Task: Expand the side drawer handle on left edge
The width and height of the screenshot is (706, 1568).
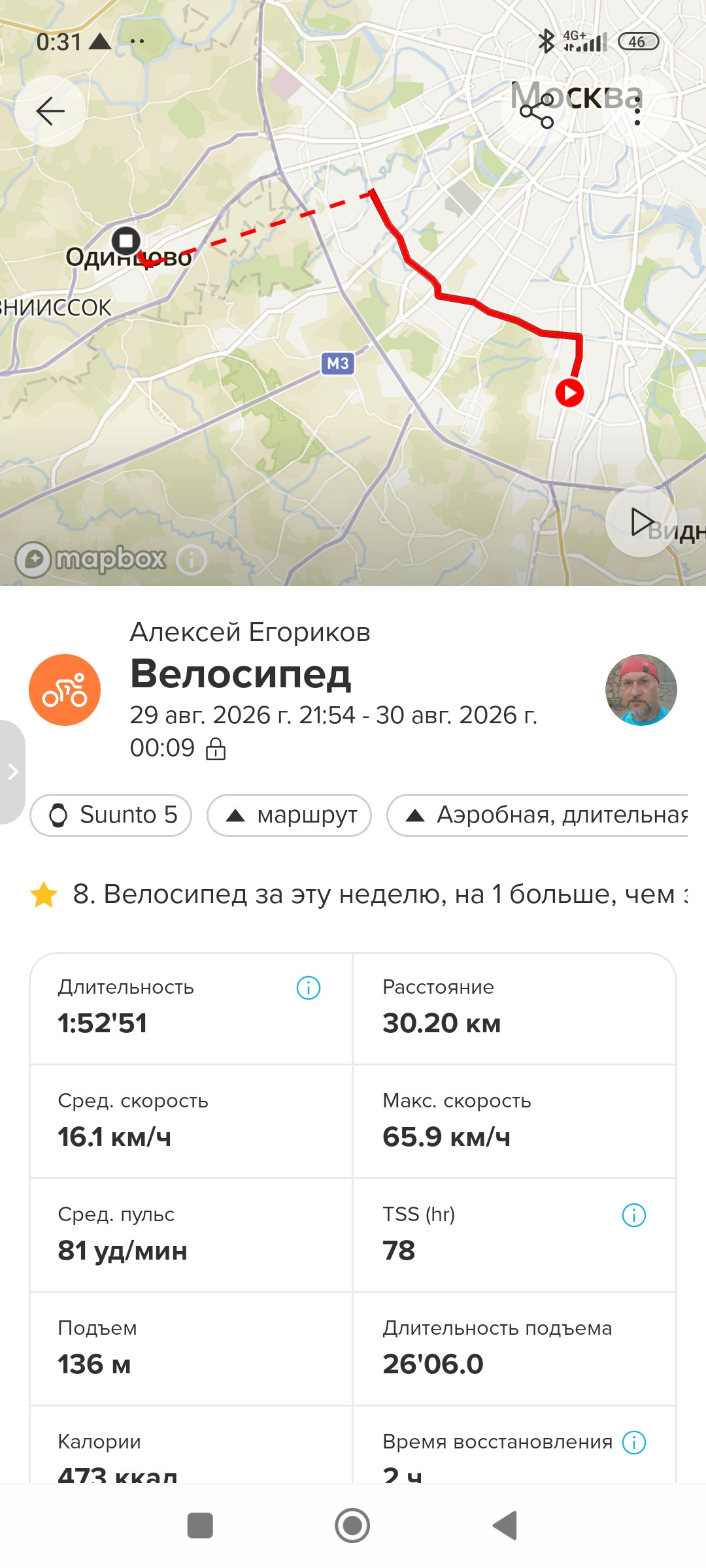Action: click(12, 772)
